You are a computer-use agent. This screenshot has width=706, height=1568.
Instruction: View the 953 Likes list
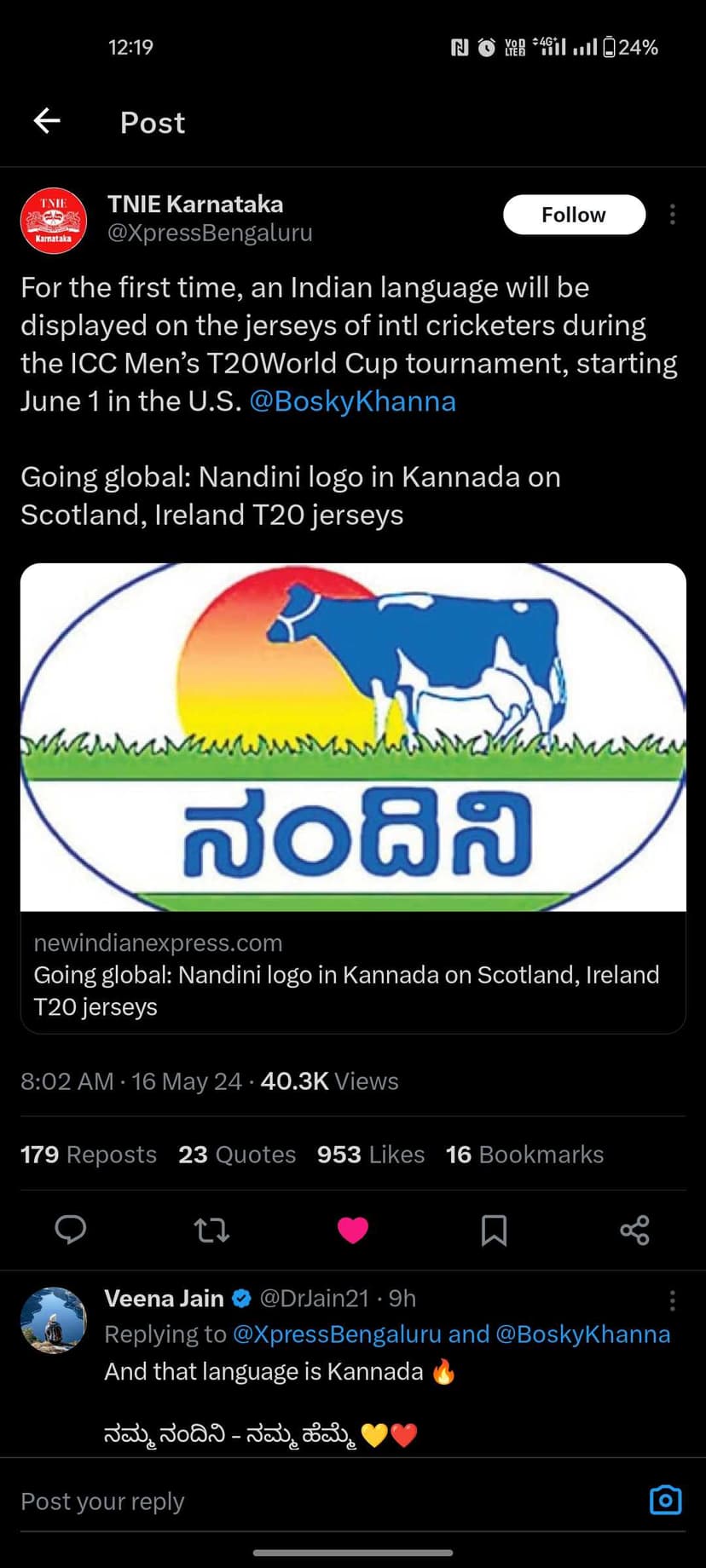point(371,1155)
